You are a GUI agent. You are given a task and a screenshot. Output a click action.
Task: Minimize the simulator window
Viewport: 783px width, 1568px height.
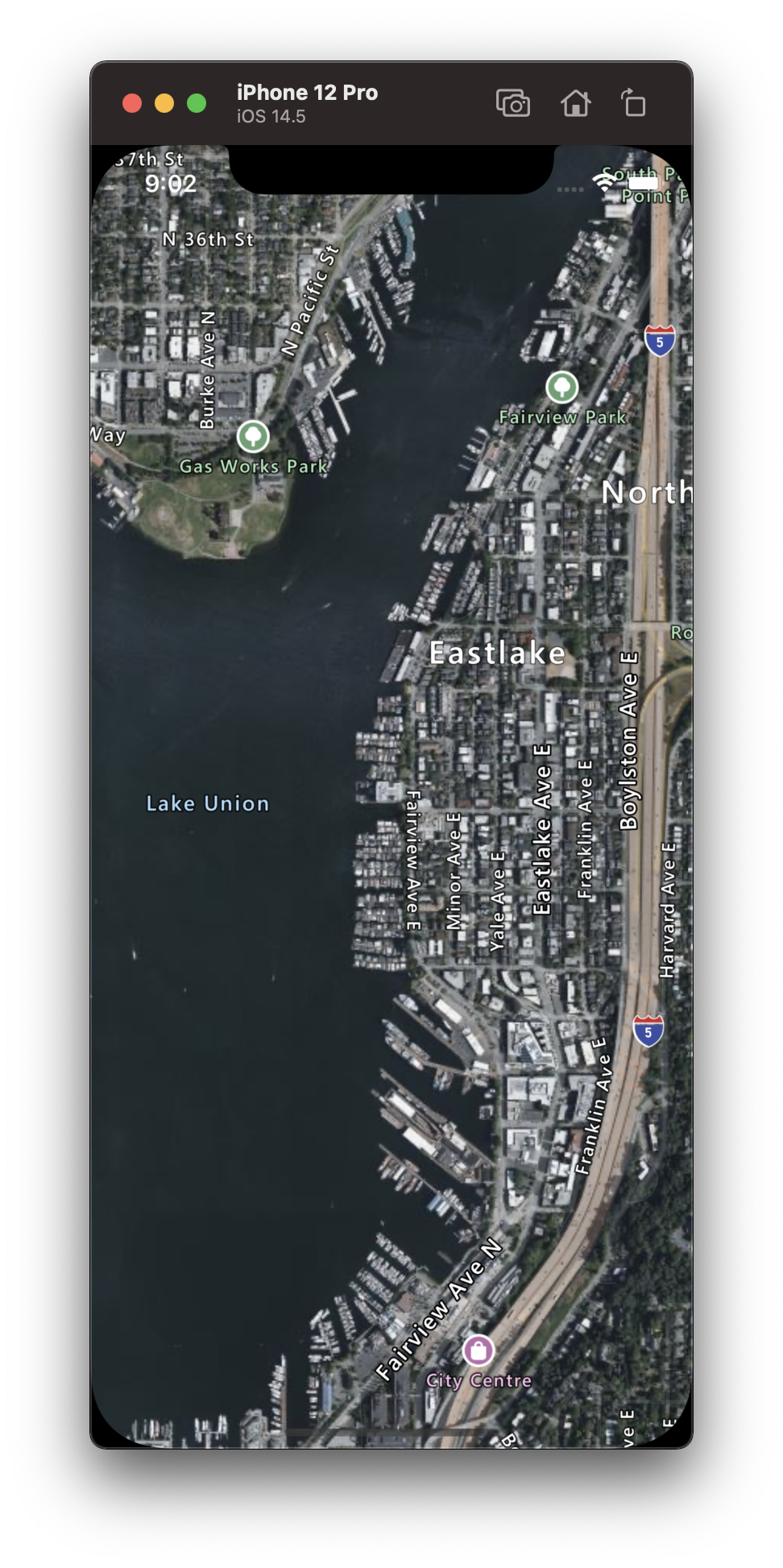coord(164,104)
